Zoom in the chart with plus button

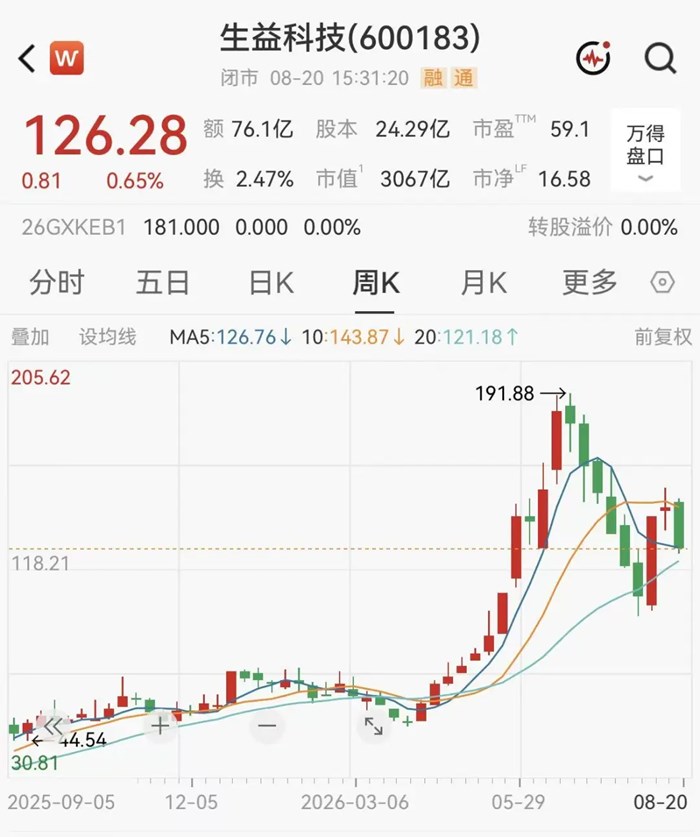coord(160,726)
